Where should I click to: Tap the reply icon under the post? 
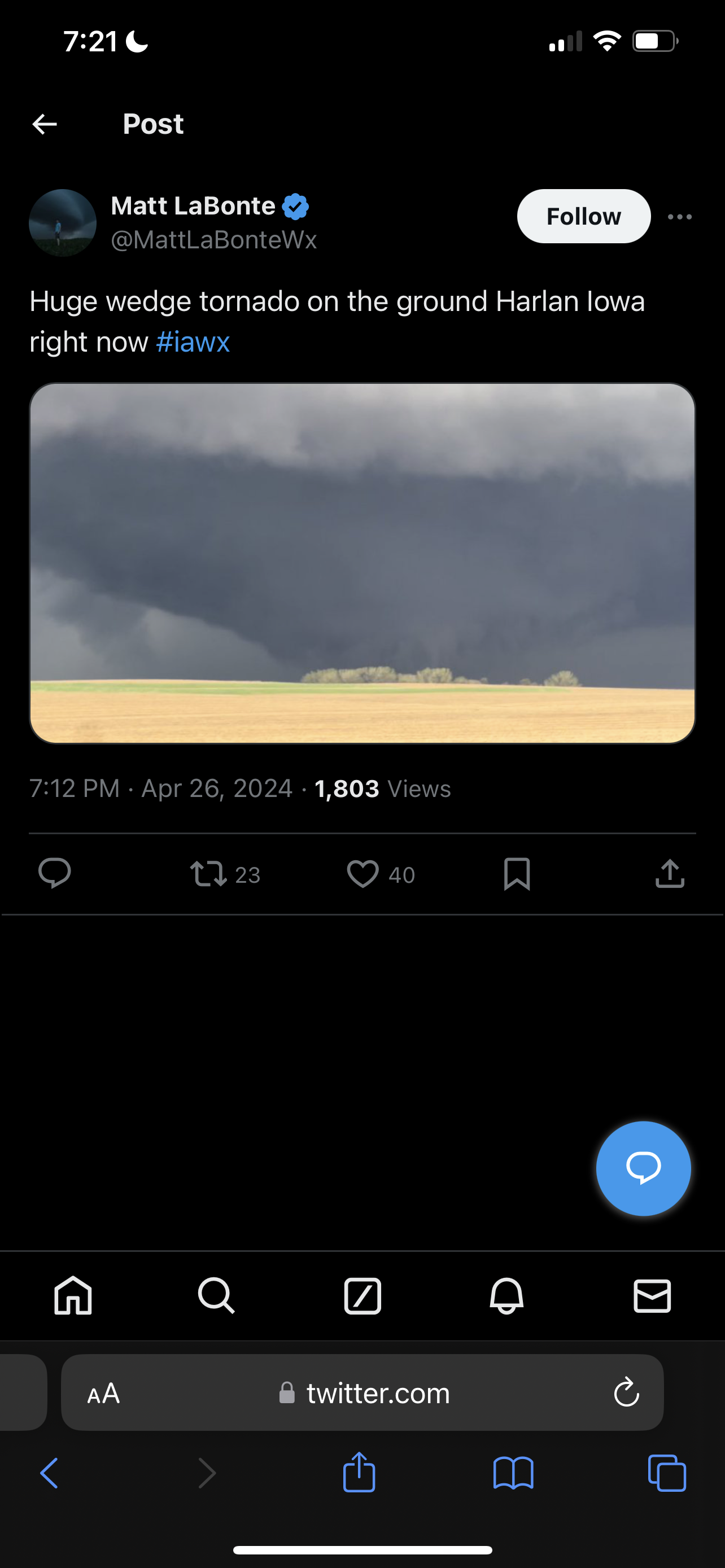point(55,874)
